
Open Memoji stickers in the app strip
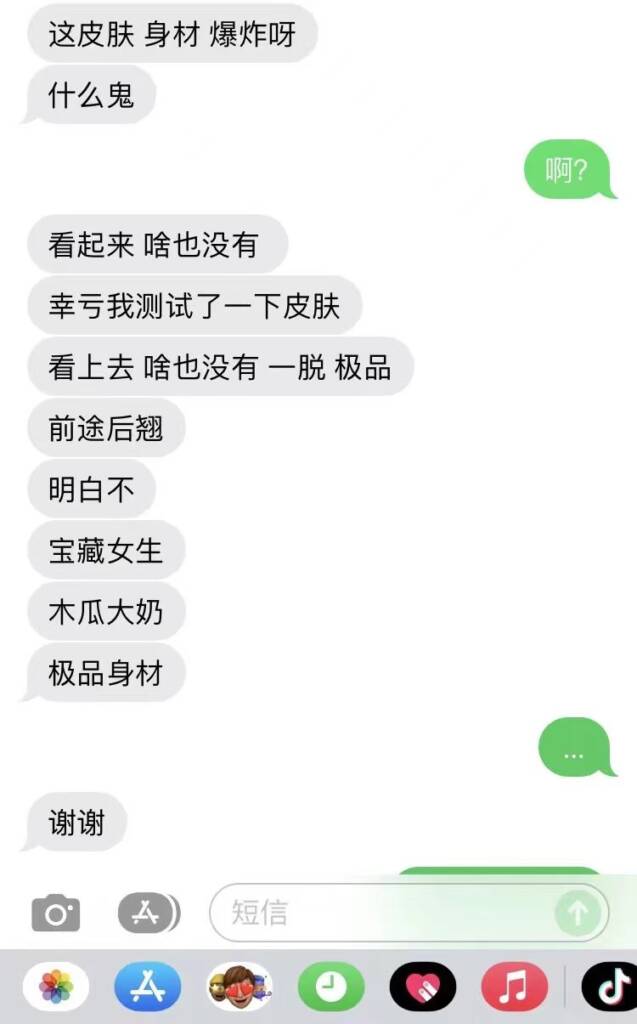tap(240, 986)
